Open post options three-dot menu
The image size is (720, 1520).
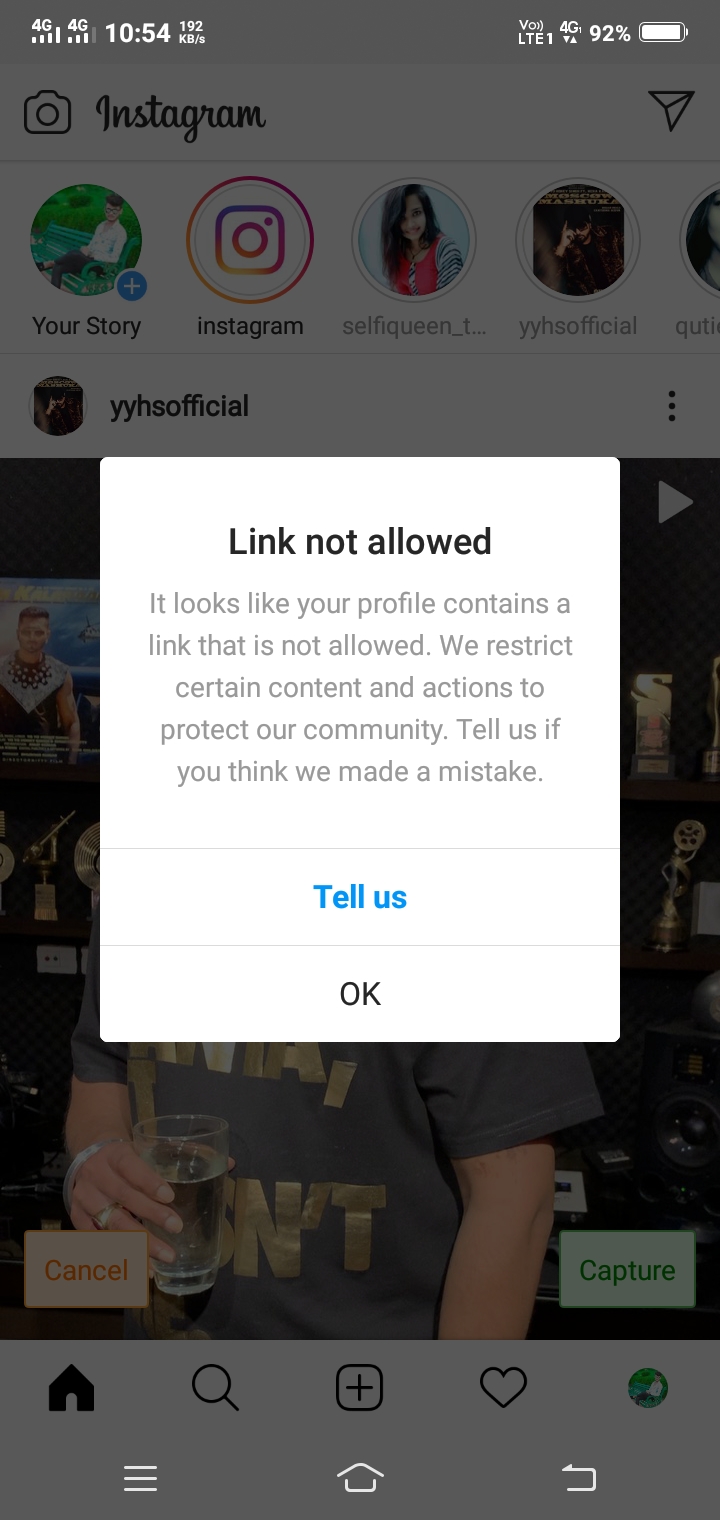click(x=671, y=406)
